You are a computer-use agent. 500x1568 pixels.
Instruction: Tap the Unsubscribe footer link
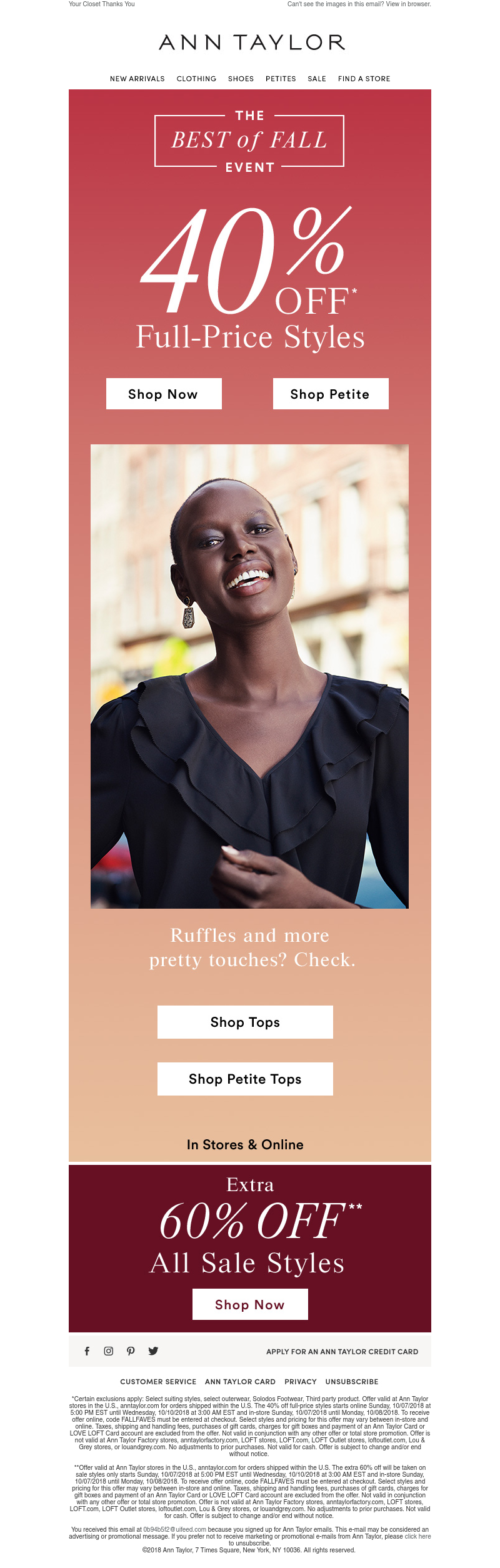351,1382
